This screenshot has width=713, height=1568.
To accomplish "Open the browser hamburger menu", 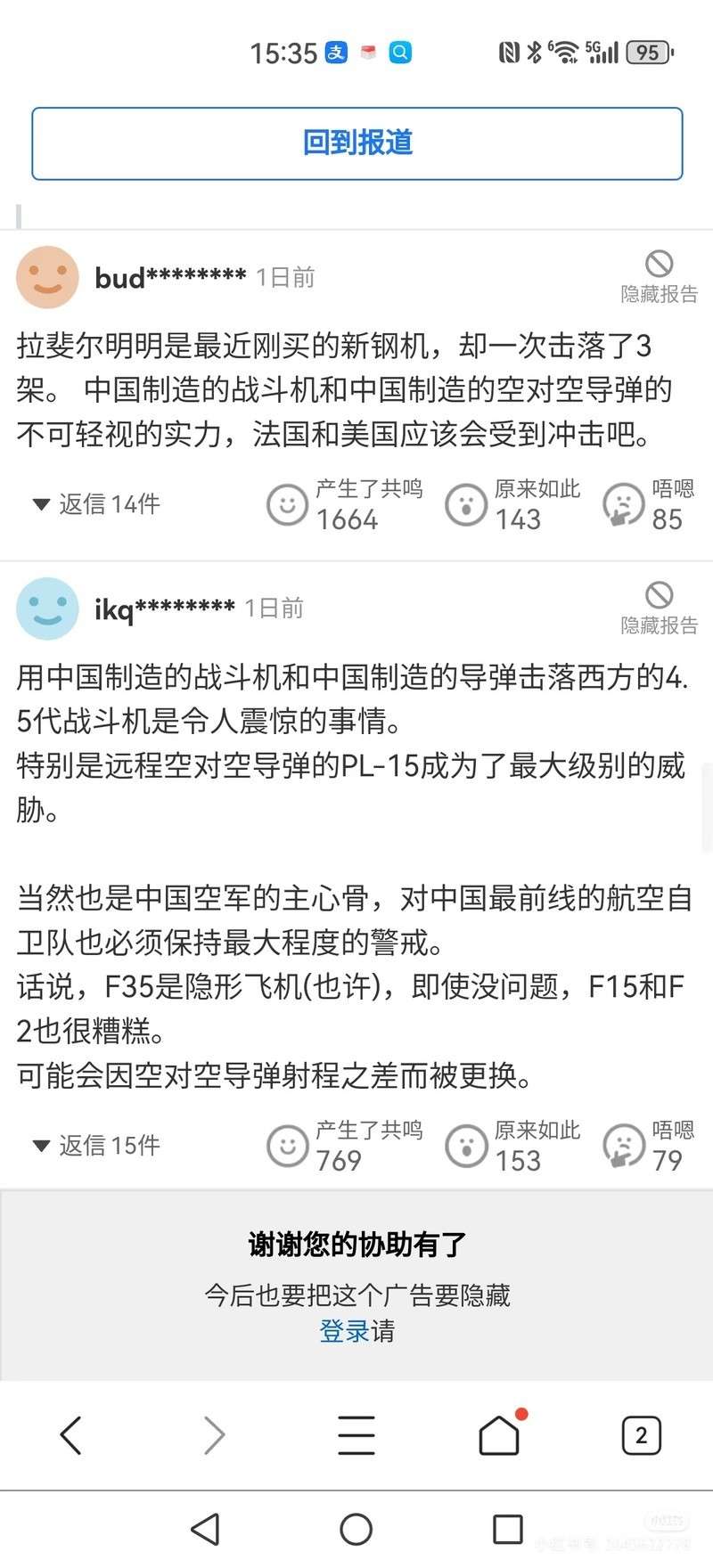I will (x=356, y=1435).
